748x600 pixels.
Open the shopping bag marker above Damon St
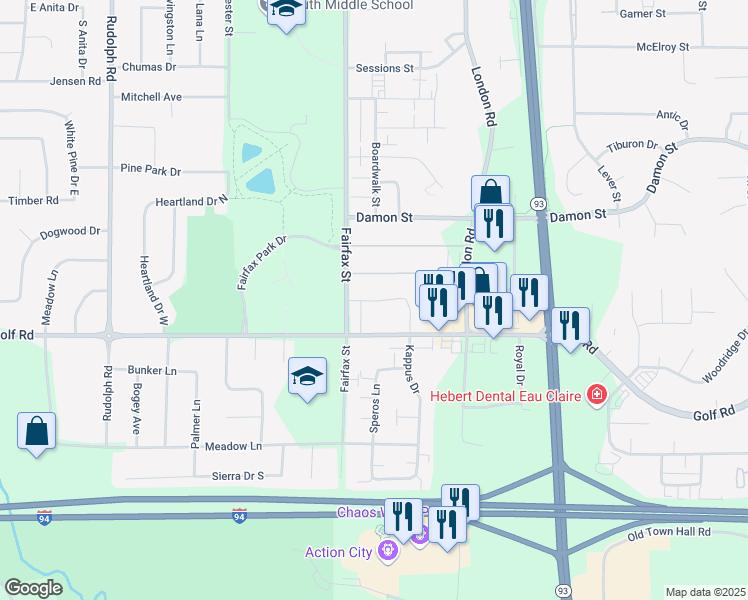490,191
